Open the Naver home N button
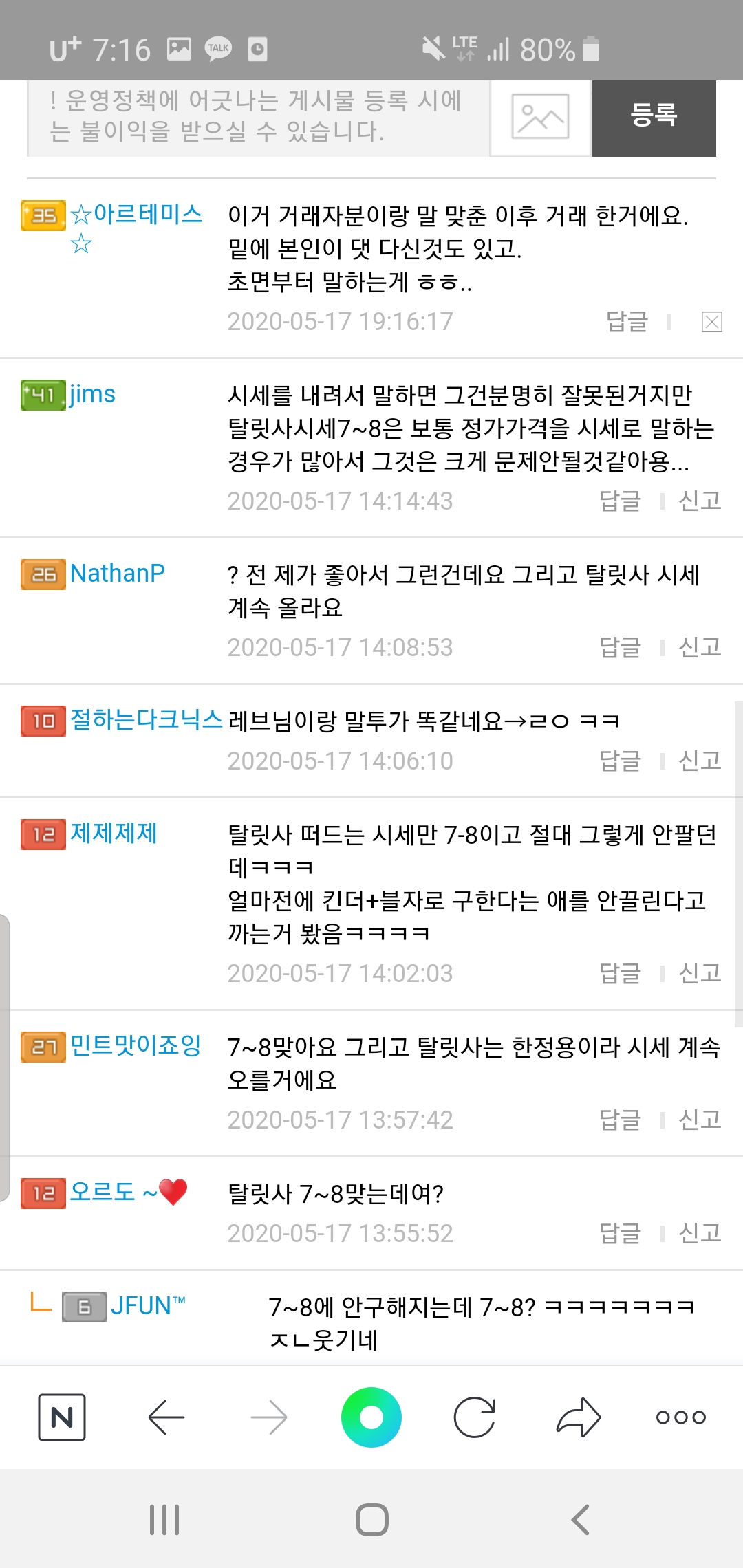 (x=62, y=1417)
